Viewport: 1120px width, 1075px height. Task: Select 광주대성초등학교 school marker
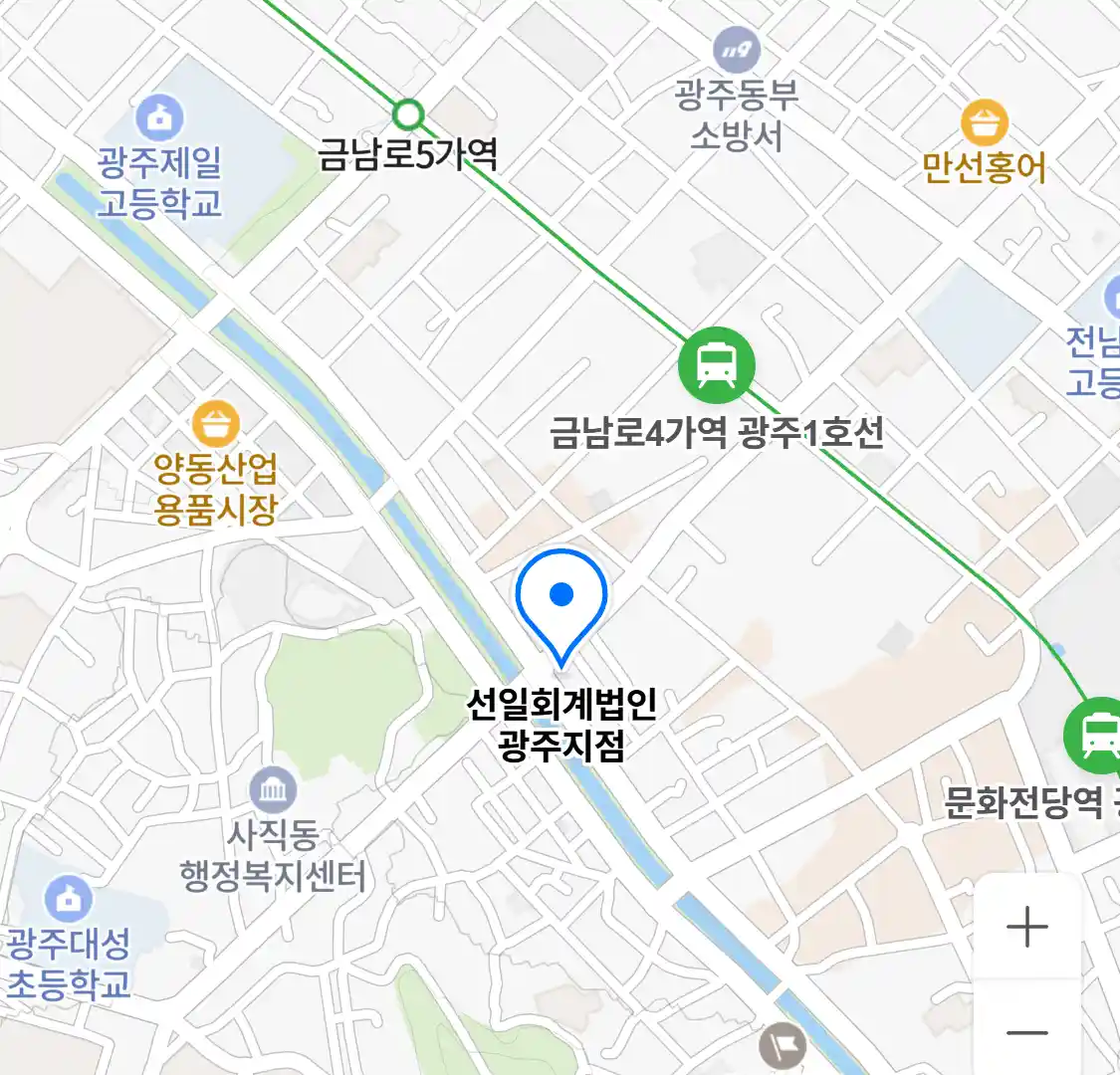tap(68, 900)
